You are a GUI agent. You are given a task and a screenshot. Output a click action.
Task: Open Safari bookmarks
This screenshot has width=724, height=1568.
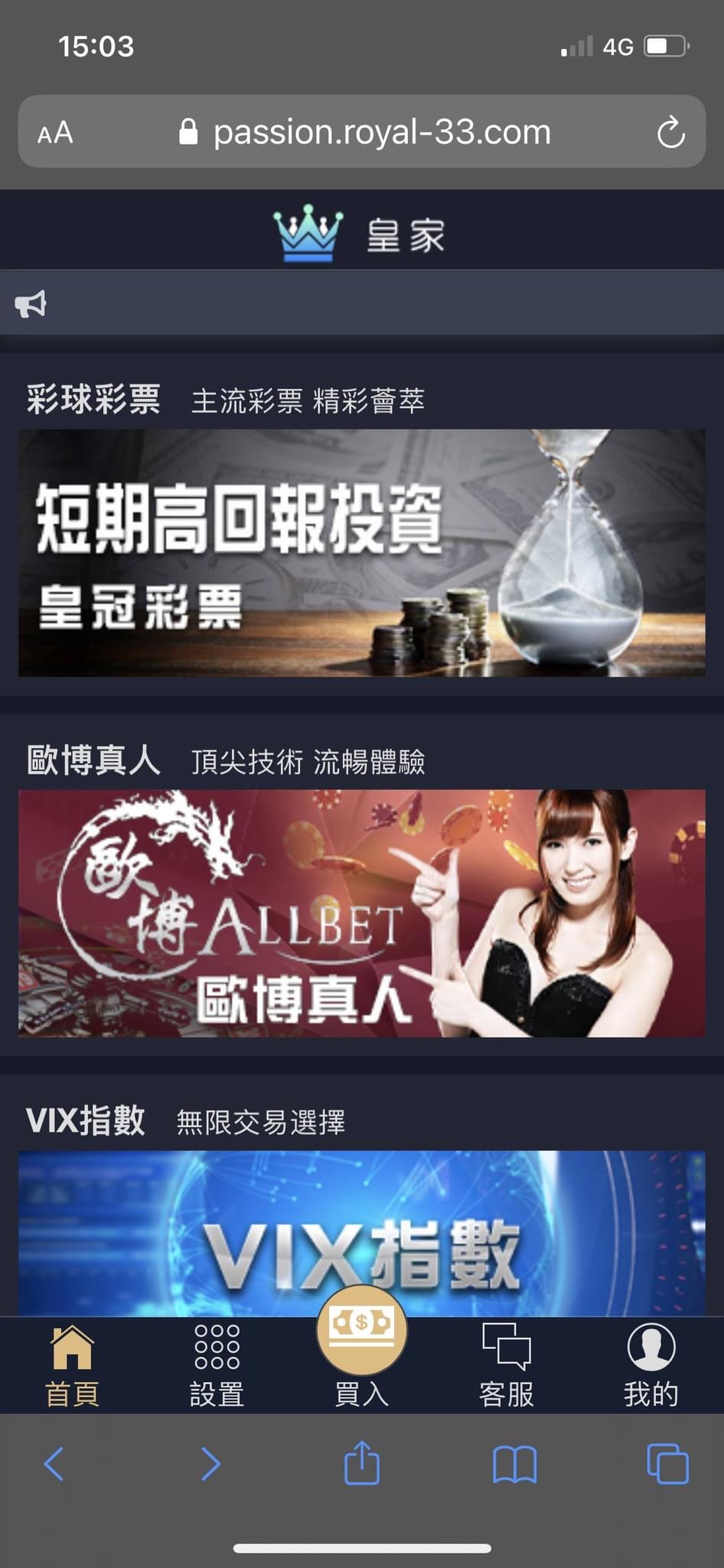pos(514,1464)
